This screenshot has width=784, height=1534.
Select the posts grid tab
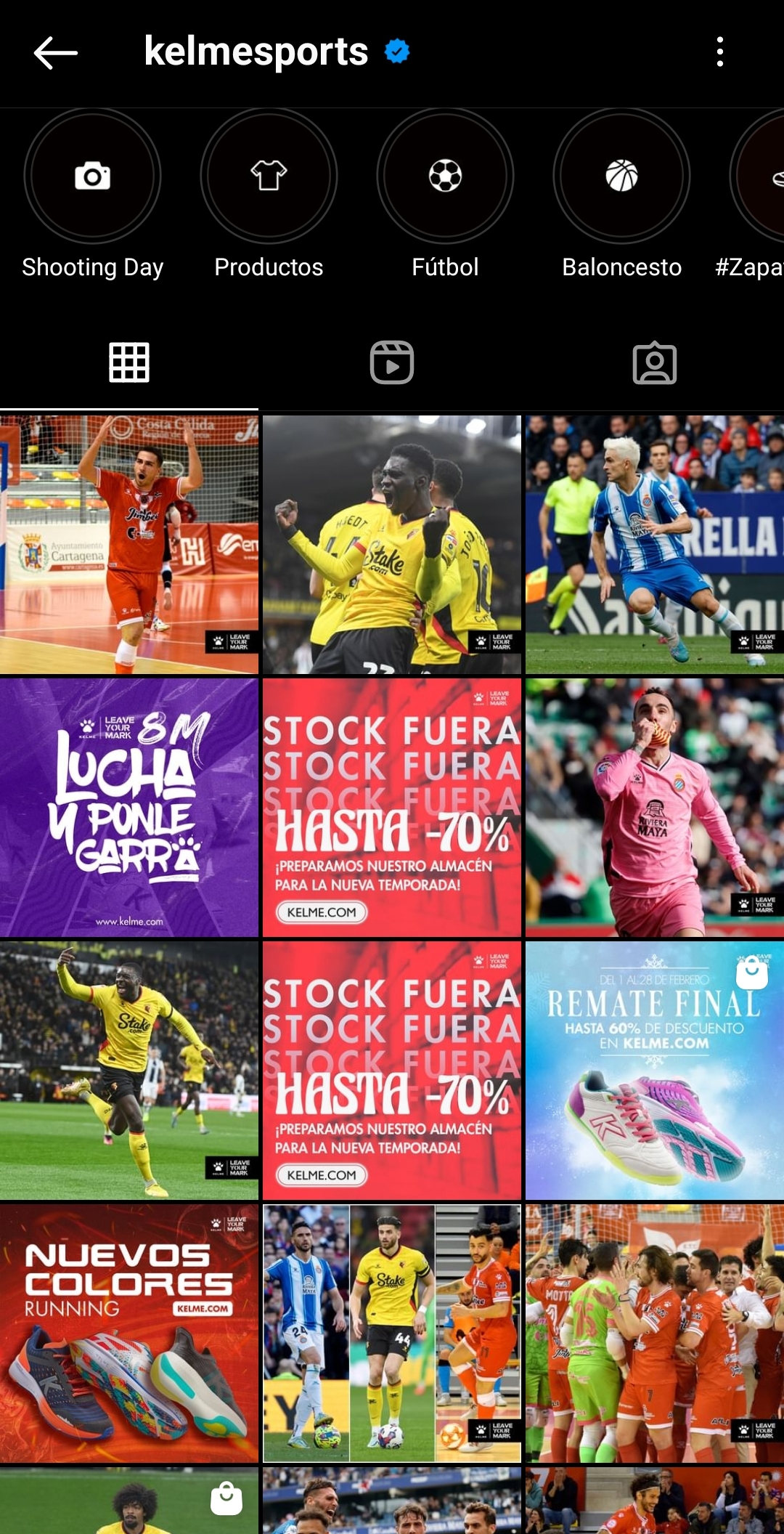129,362
